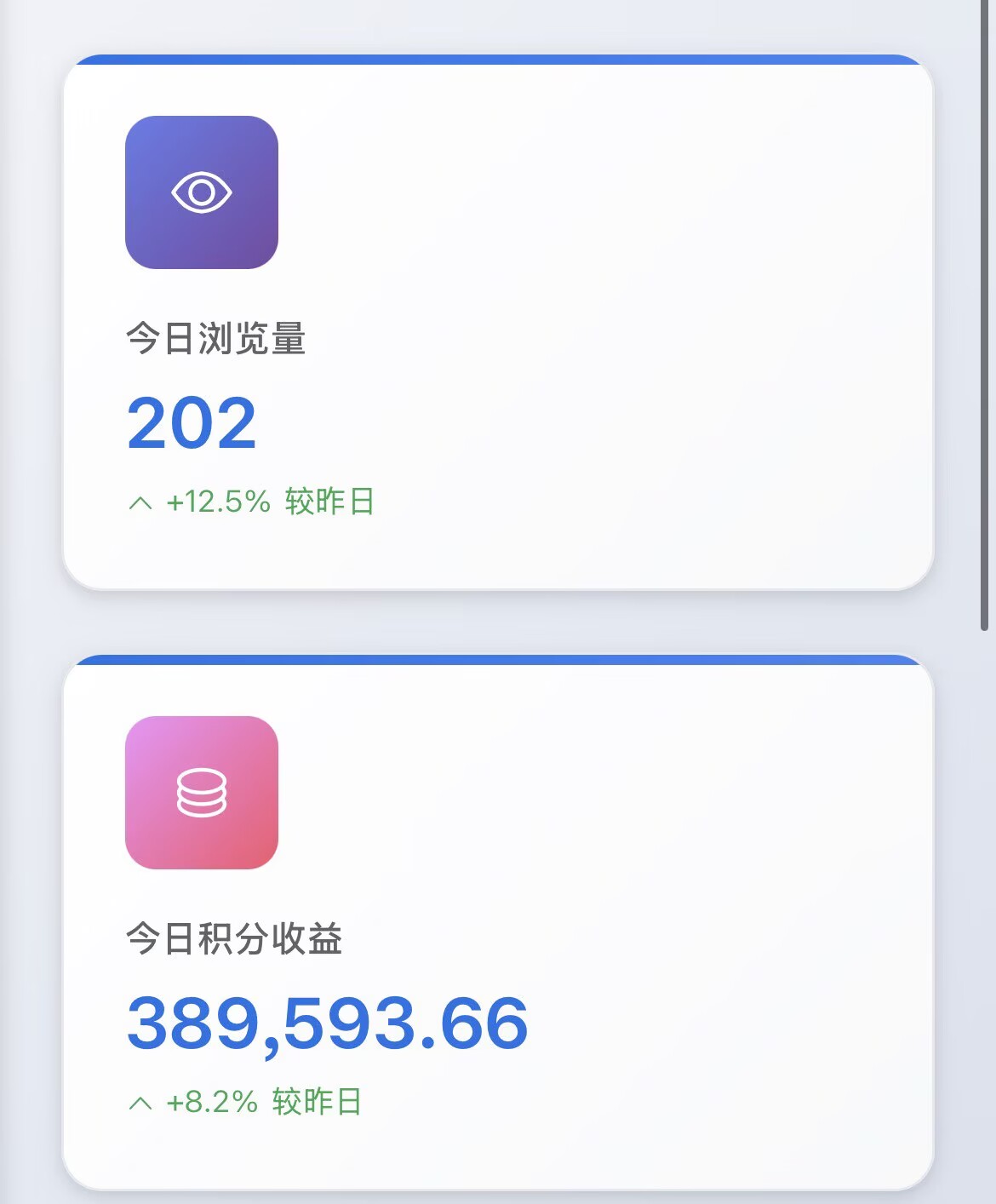Tap the eye symbol inside the purple square

pos(201,192)
